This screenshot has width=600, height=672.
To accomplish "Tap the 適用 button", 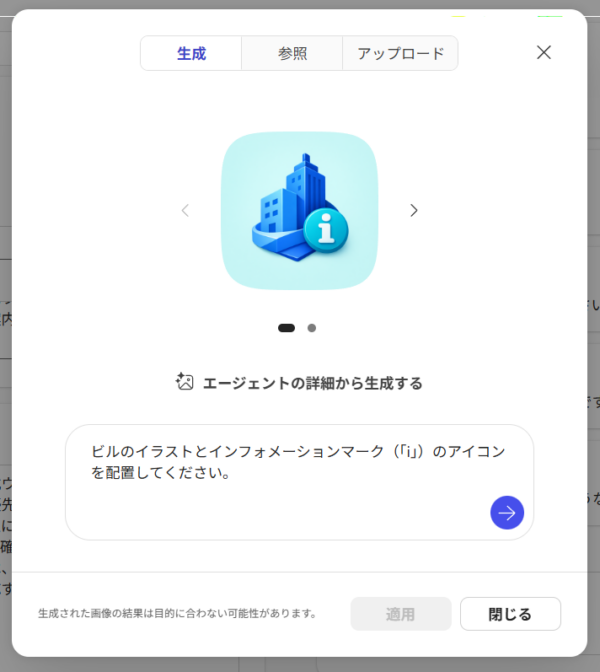I will pyautogui.click(x=400, y=614).
